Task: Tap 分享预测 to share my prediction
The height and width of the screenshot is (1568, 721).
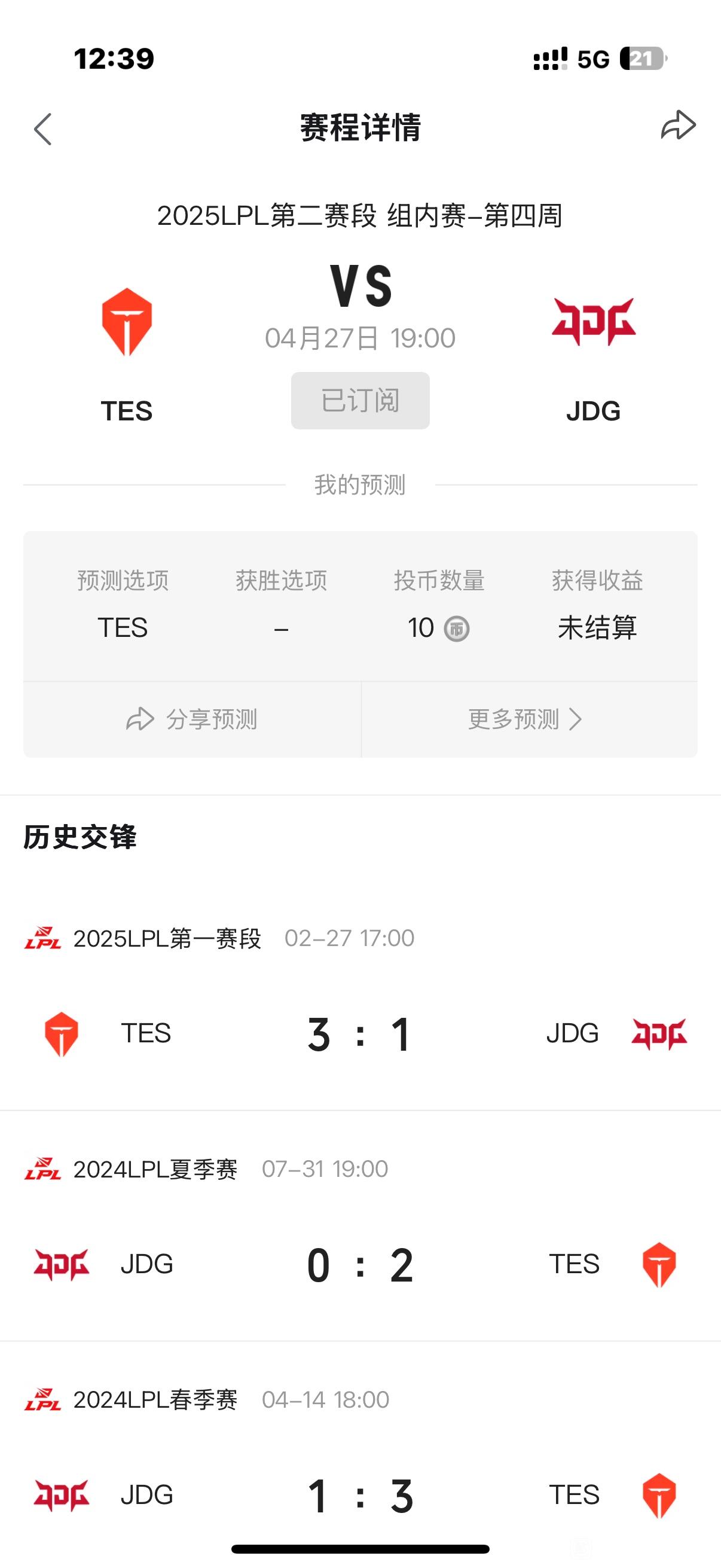Action: (x=193, y=719)
